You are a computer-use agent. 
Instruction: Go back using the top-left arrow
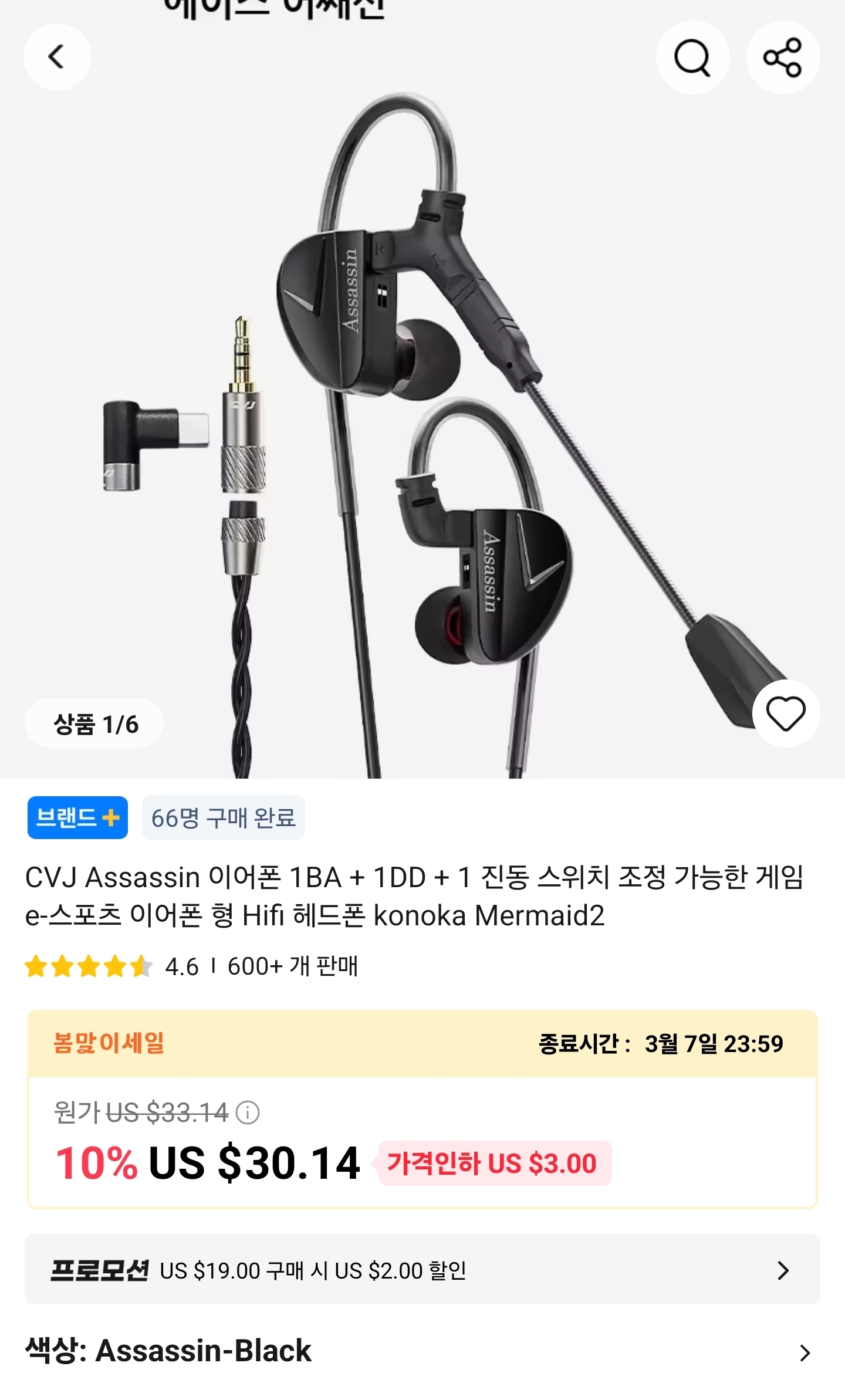click(57, 58)
